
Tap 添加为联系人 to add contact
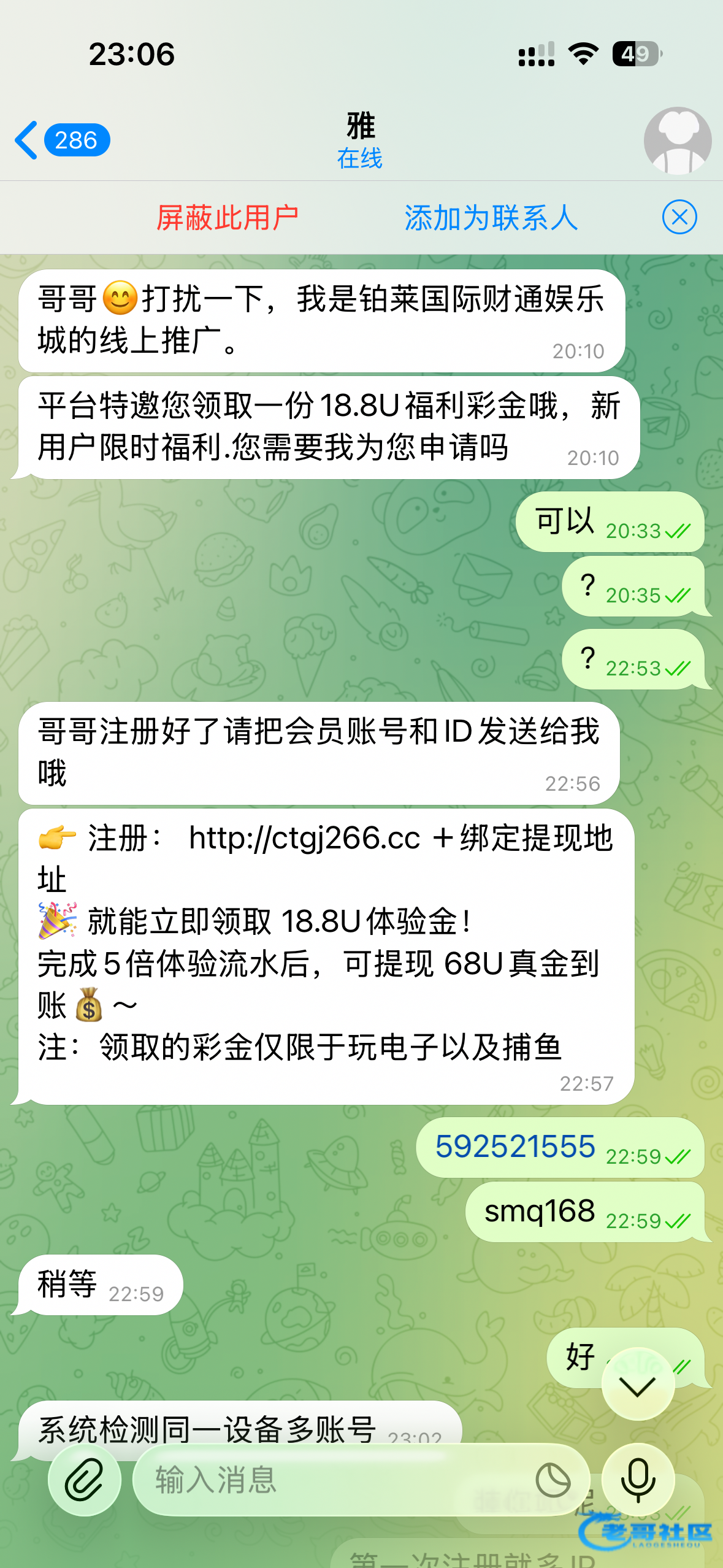[491, 218]
